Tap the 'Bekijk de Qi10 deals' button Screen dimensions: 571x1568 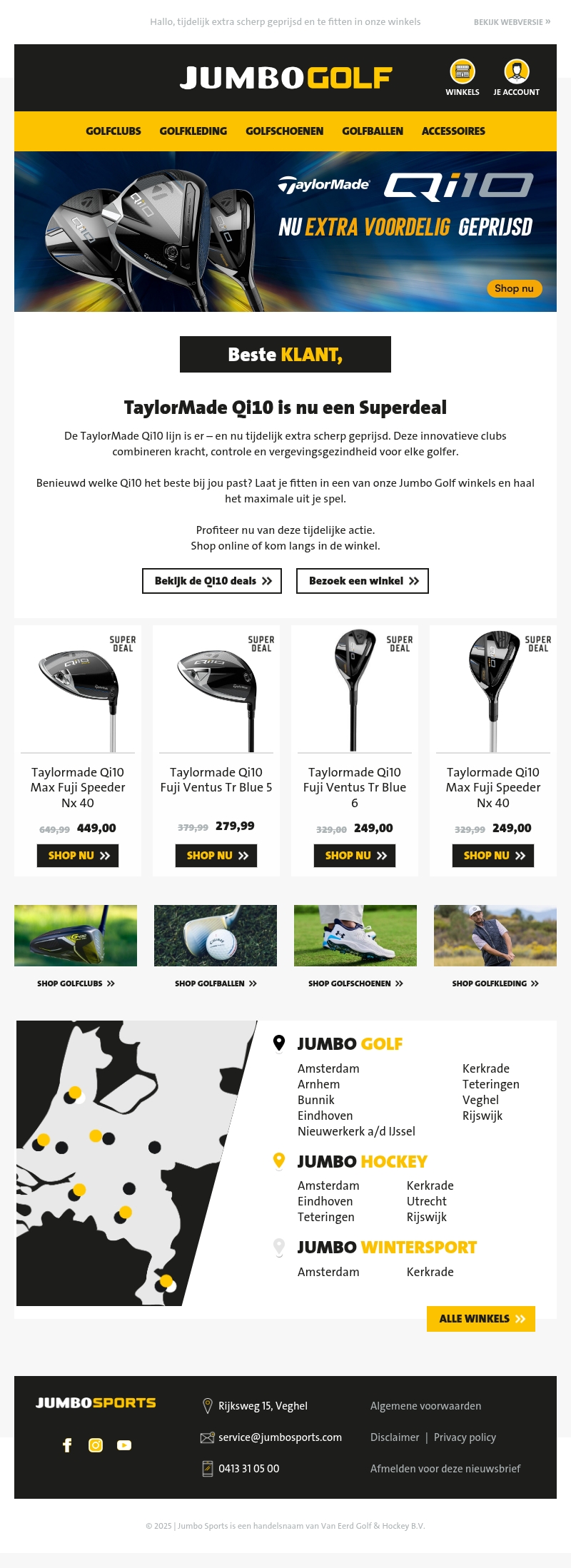[212, 581]
